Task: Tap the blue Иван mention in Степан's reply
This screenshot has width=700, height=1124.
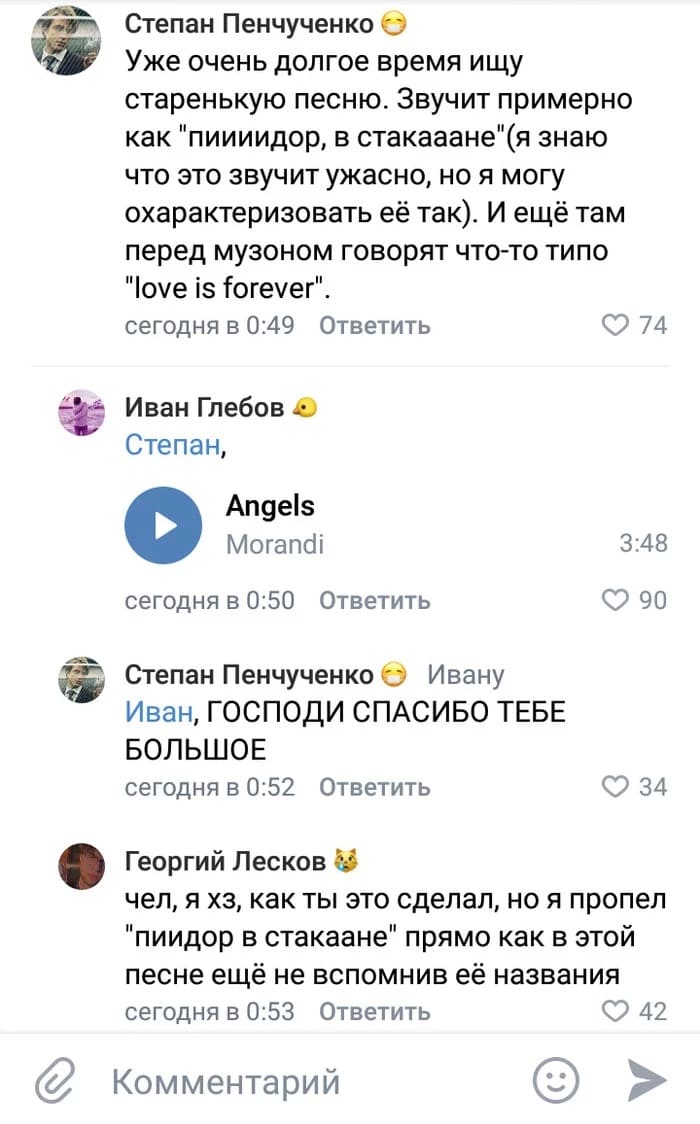Action: click(157, 712)
